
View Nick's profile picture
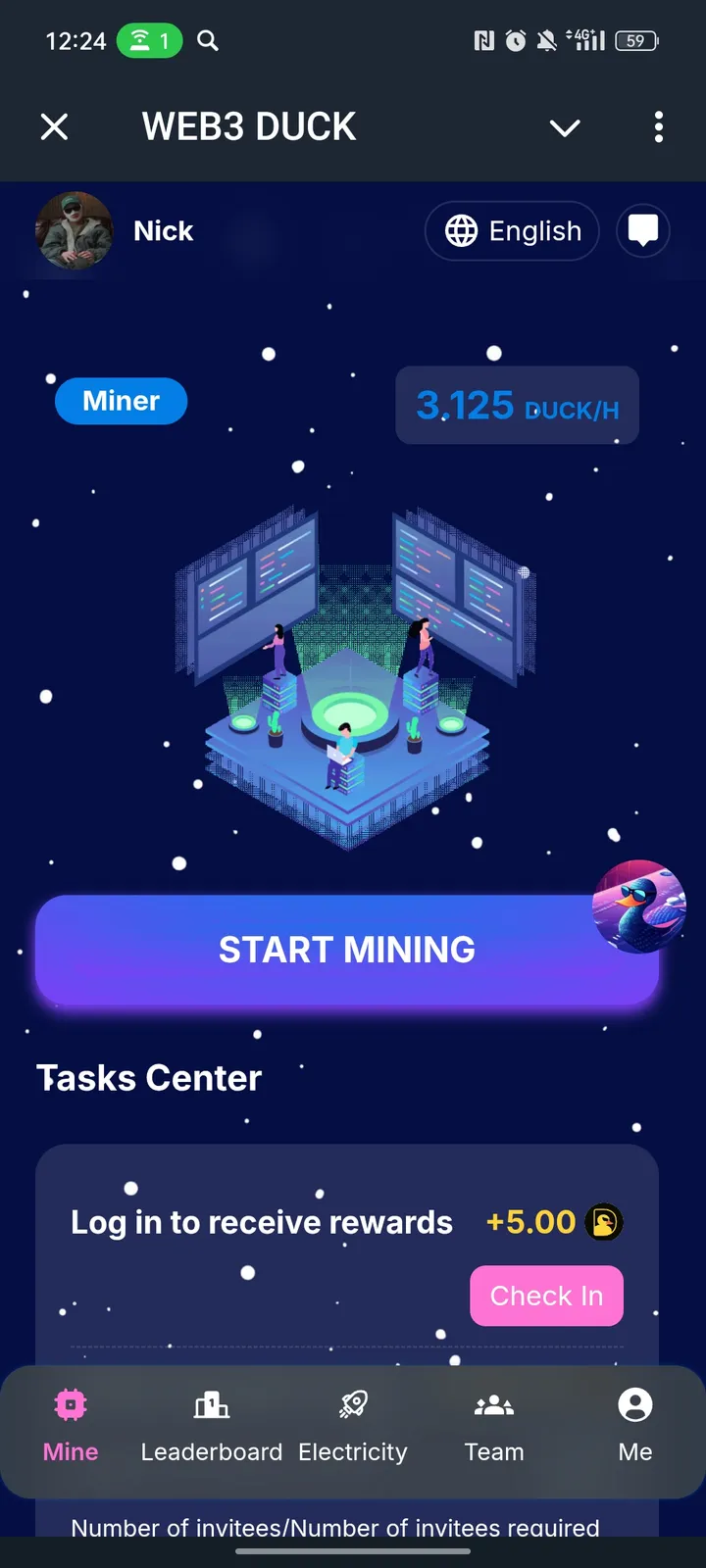click(75, 231)
